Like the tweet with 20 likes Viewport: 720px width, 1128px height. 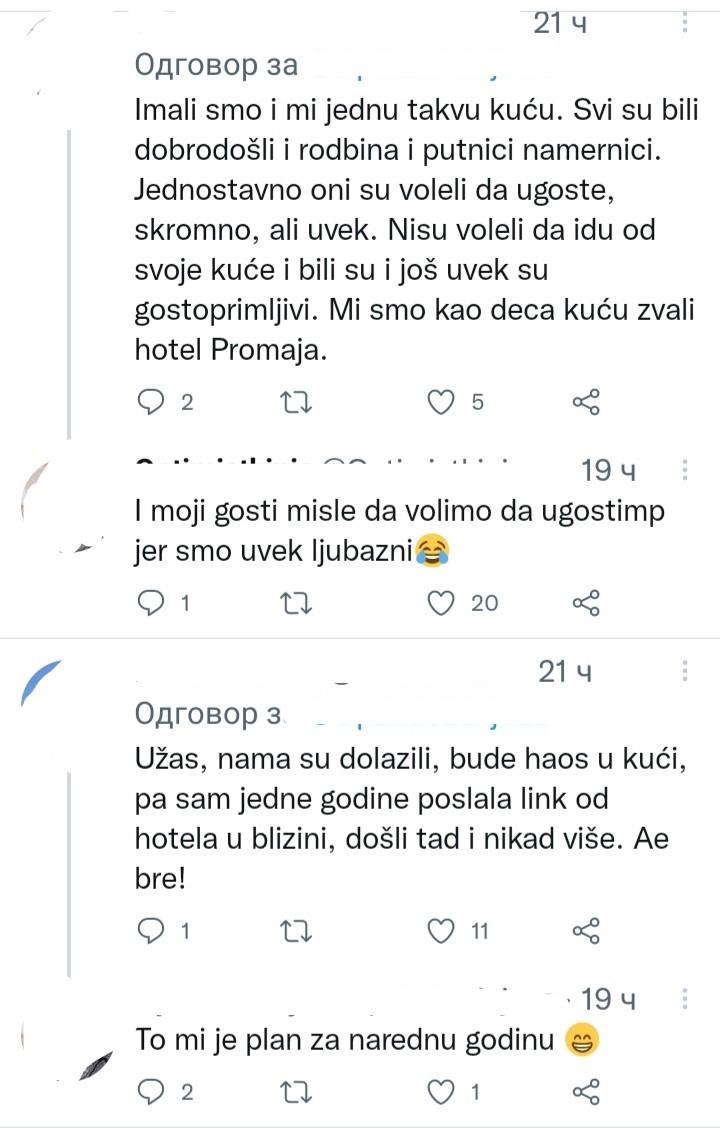point(440,603)
